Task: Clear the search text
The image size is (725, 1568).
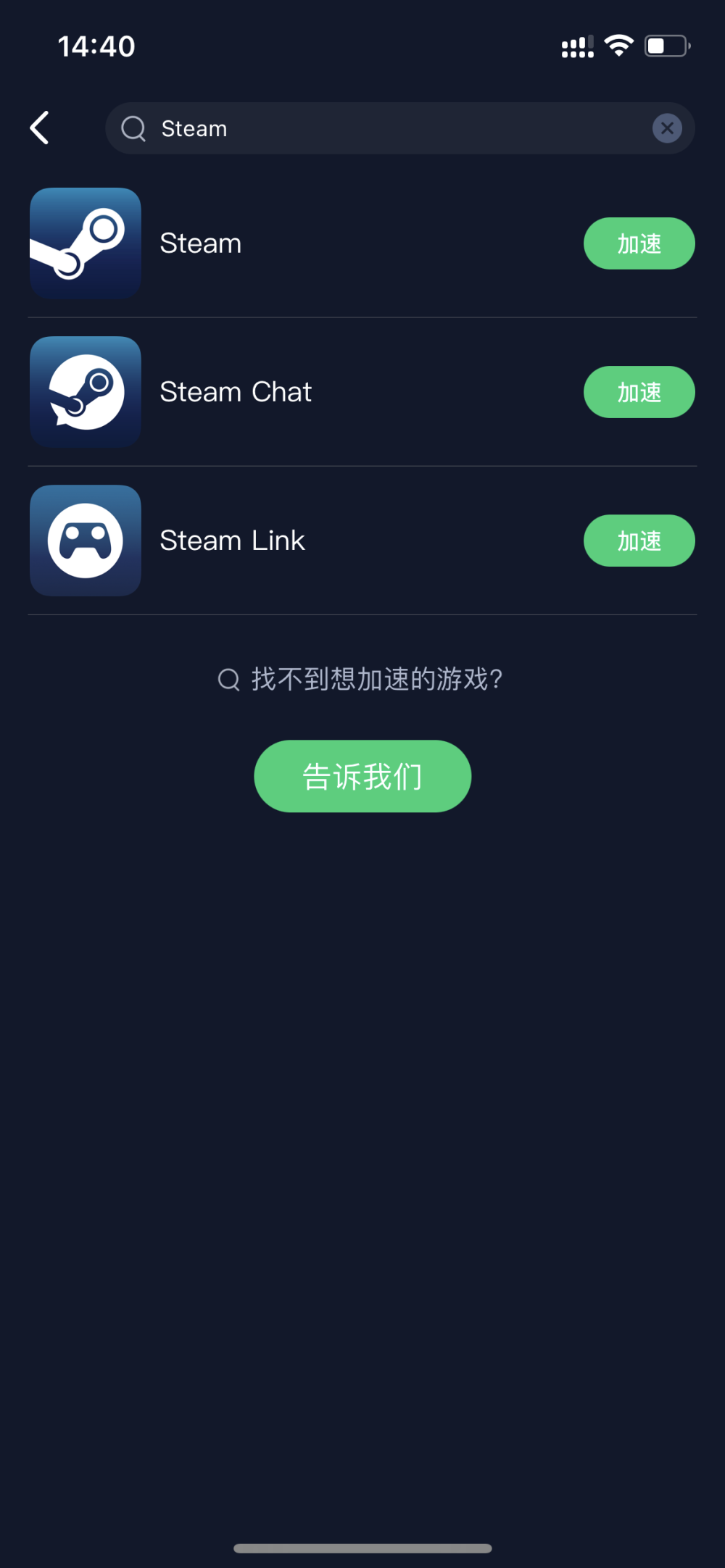Action: click(x=667, y=128)
